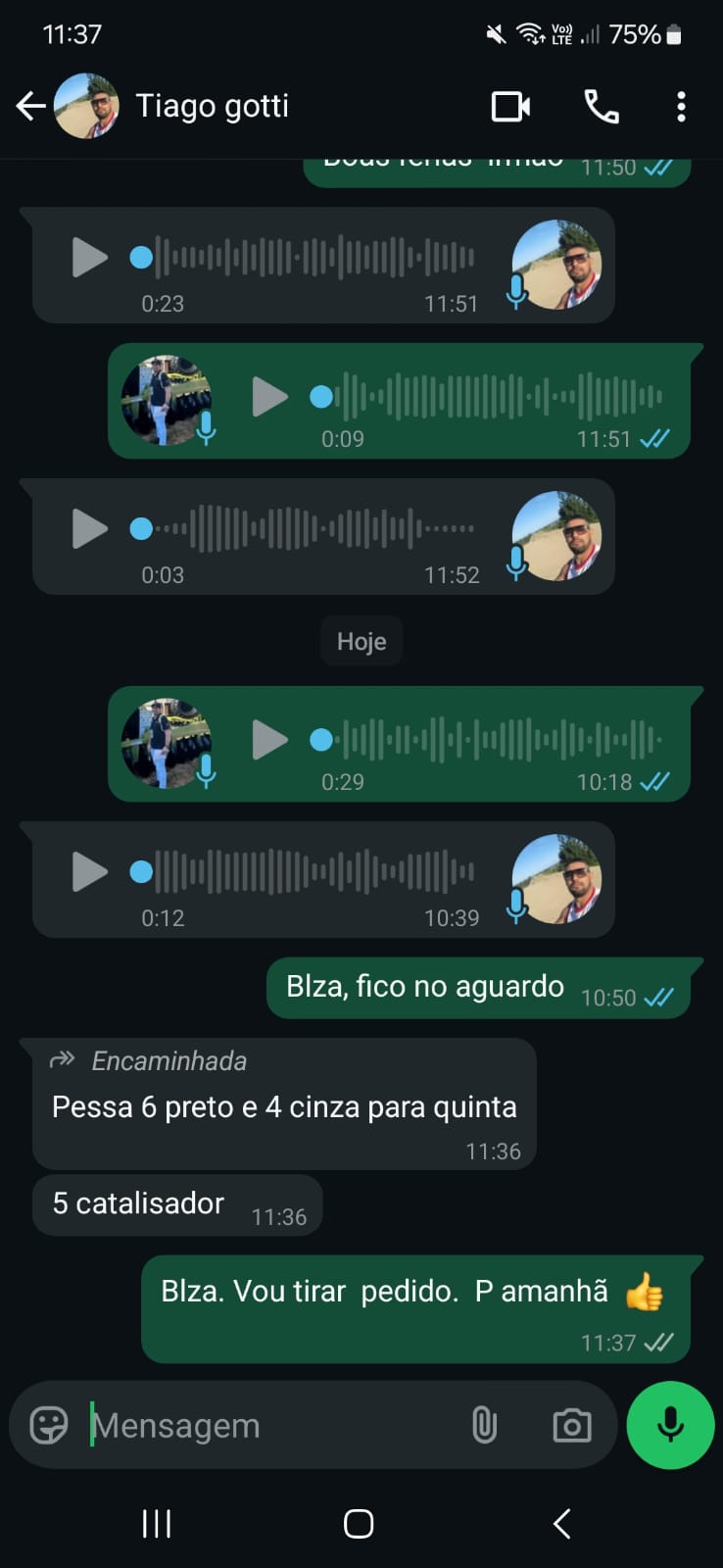Screen dimensions: 723x1568
Task: Attach a file with the paperclip
Action: 484,1425
